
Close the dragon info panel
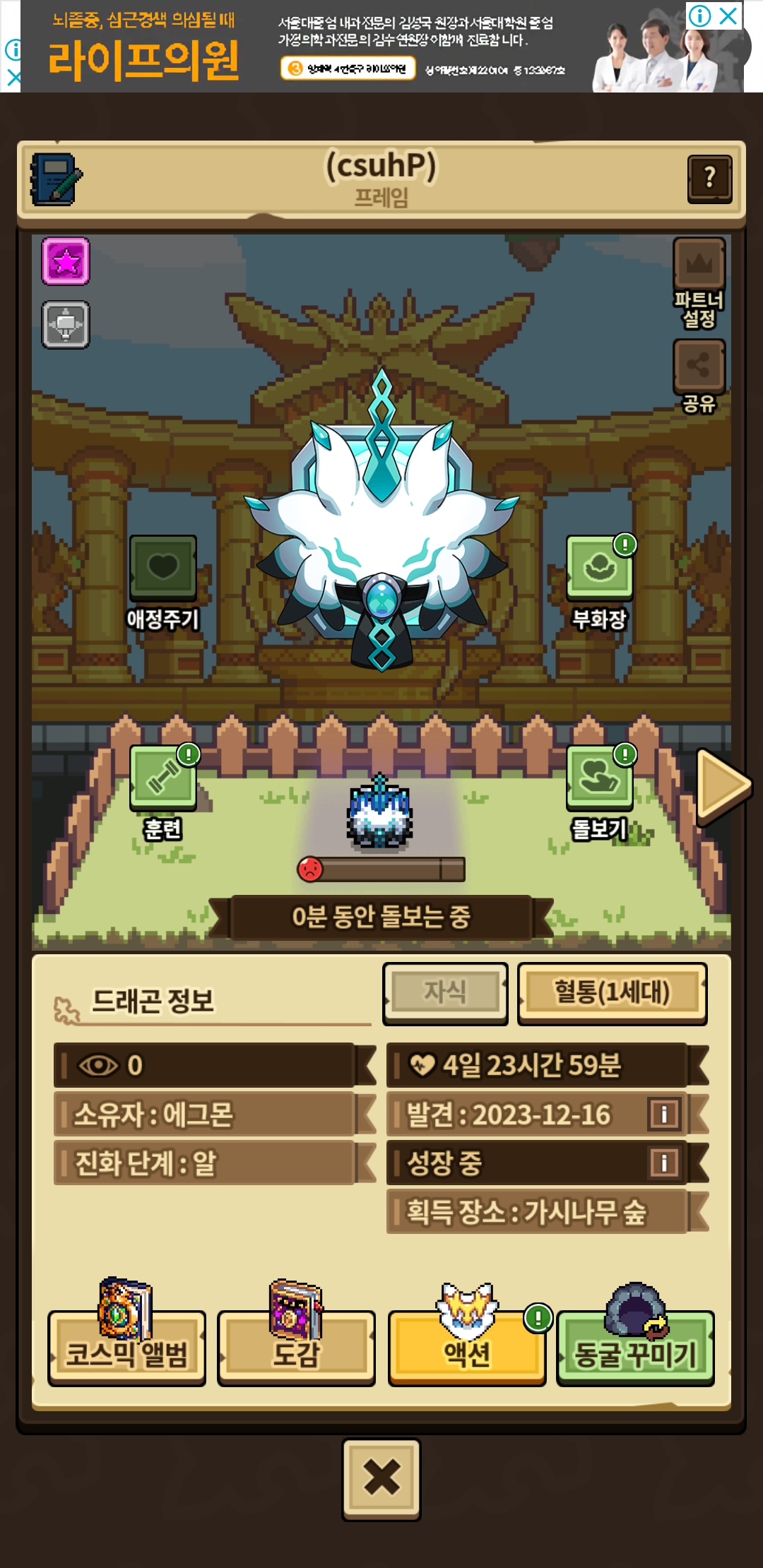click(x=381, y=1478)
